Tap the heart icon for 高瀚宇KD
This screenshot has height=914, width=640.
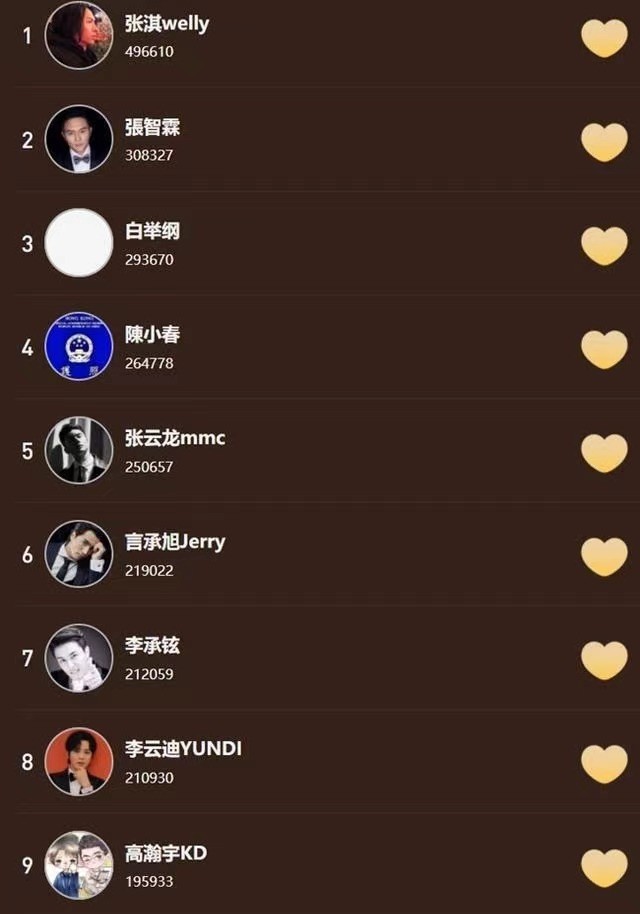604,867
